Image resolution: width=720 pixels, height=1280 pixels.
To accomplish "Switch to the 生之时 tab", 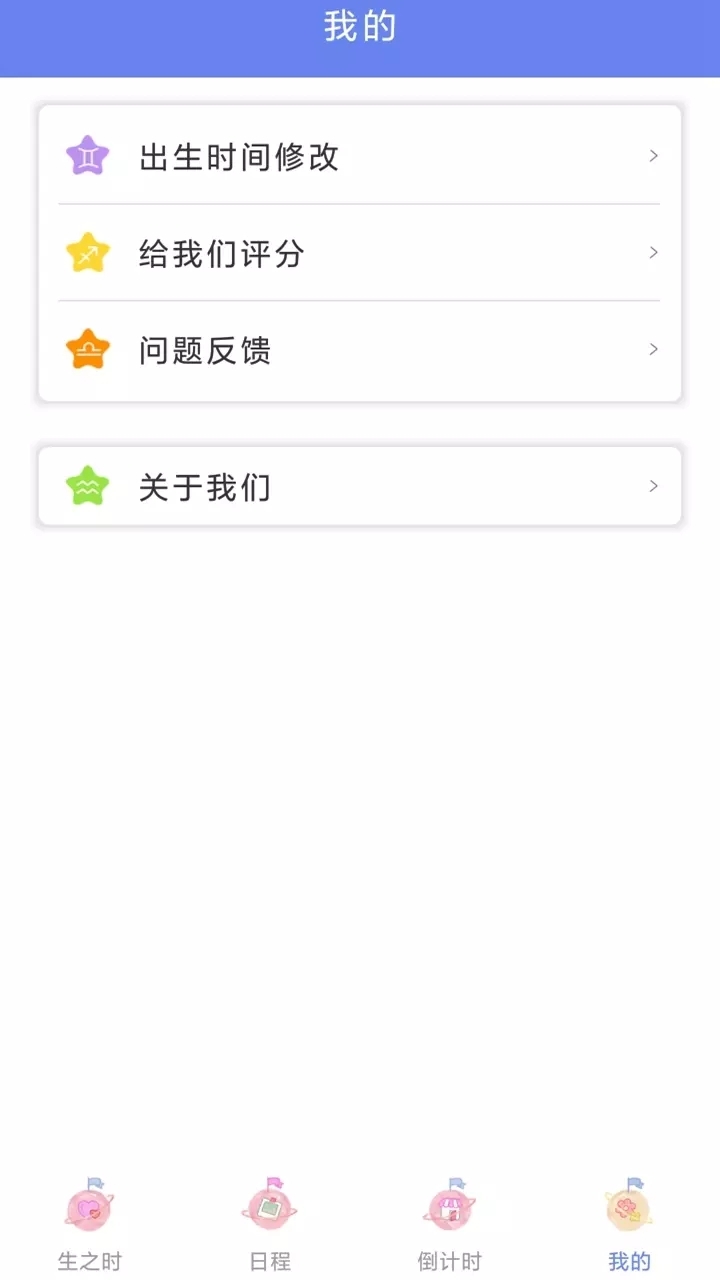I will (90, 1230).
